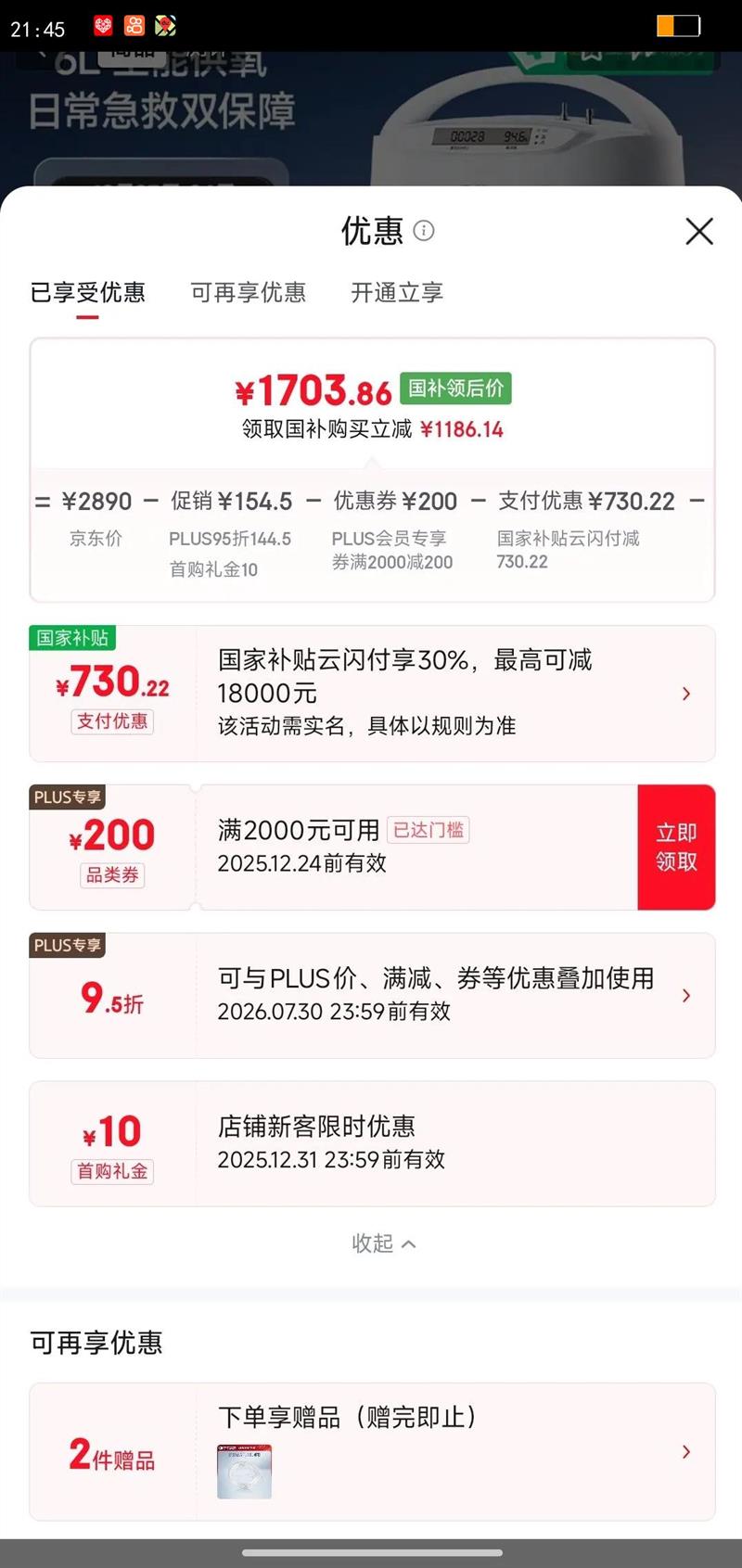Expand the 国家补贴云闪付 subsidy details chevron

[x=686, y=693]
